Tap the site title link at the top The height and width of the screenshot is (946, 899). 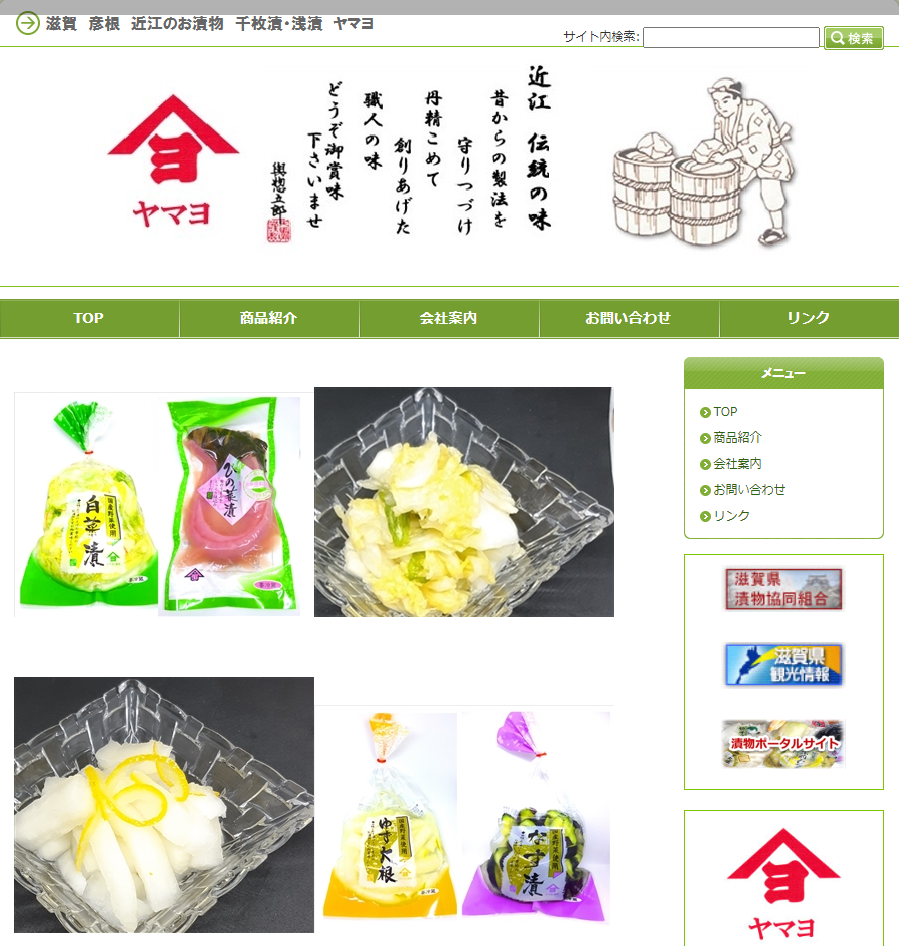pyautogui.click(x=210, y=24)
